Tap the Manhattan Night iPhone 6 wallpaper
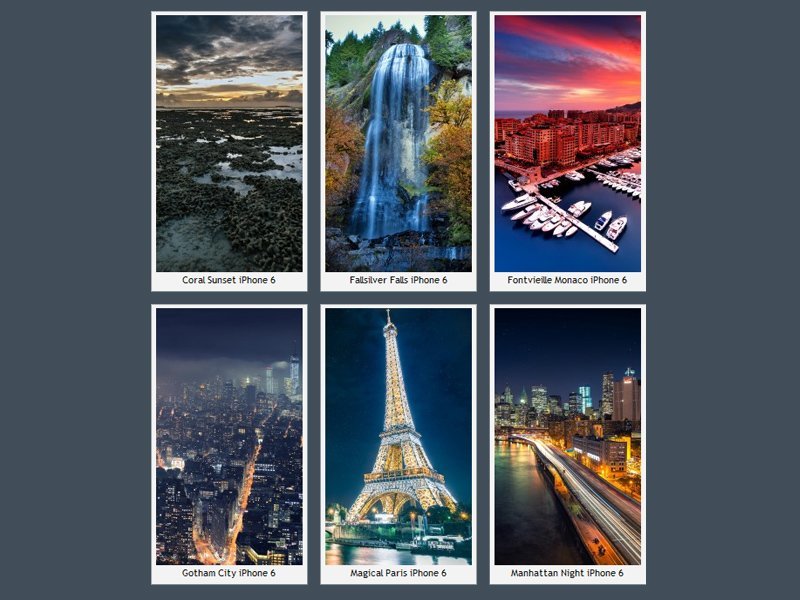Image resolution: width=800 pixels, height=600 pixels. 567,436
